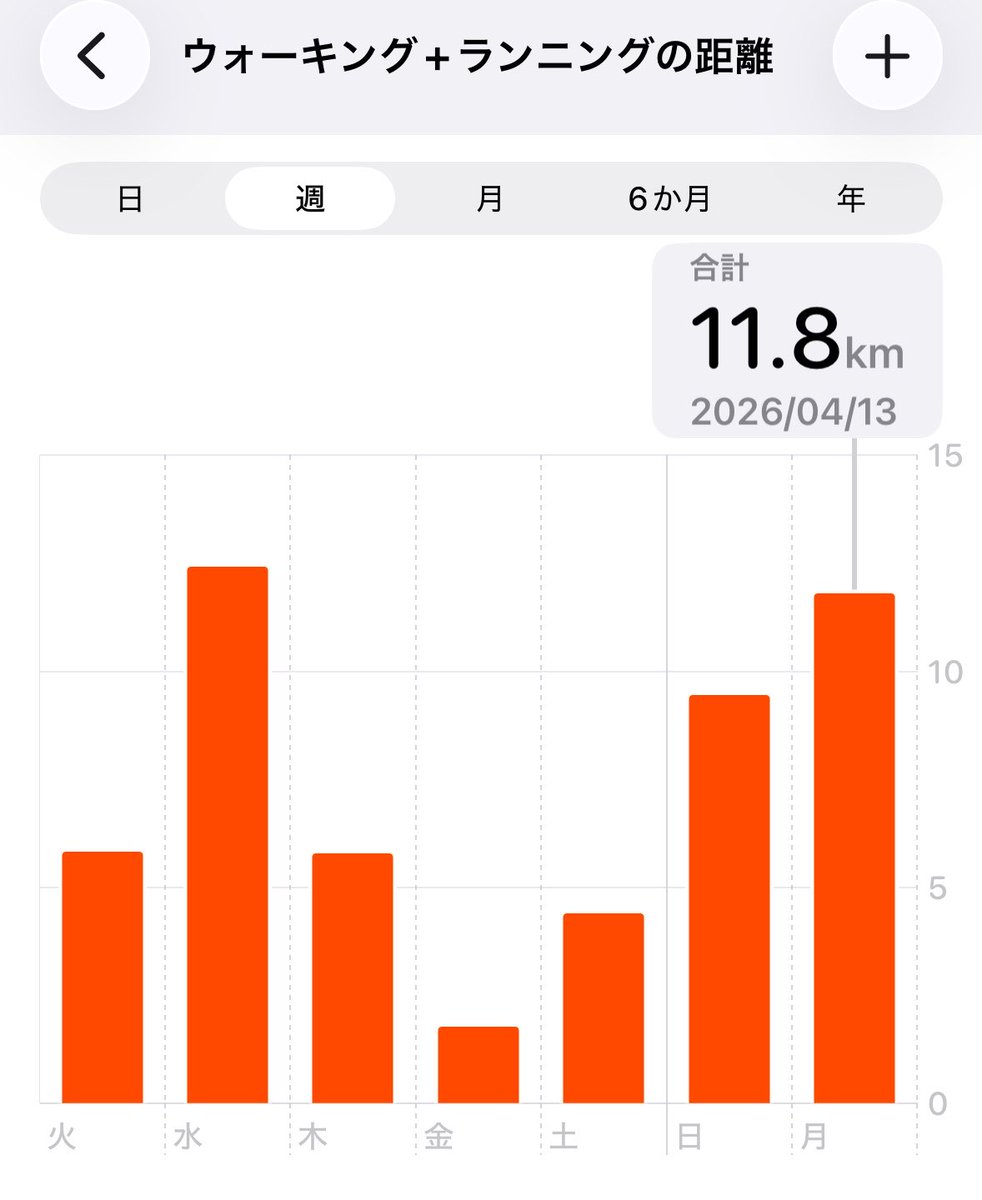982x1200 pixels.
Task: Tap the 金 (Friday) bar in chart
Action: tap(478, 1065)
